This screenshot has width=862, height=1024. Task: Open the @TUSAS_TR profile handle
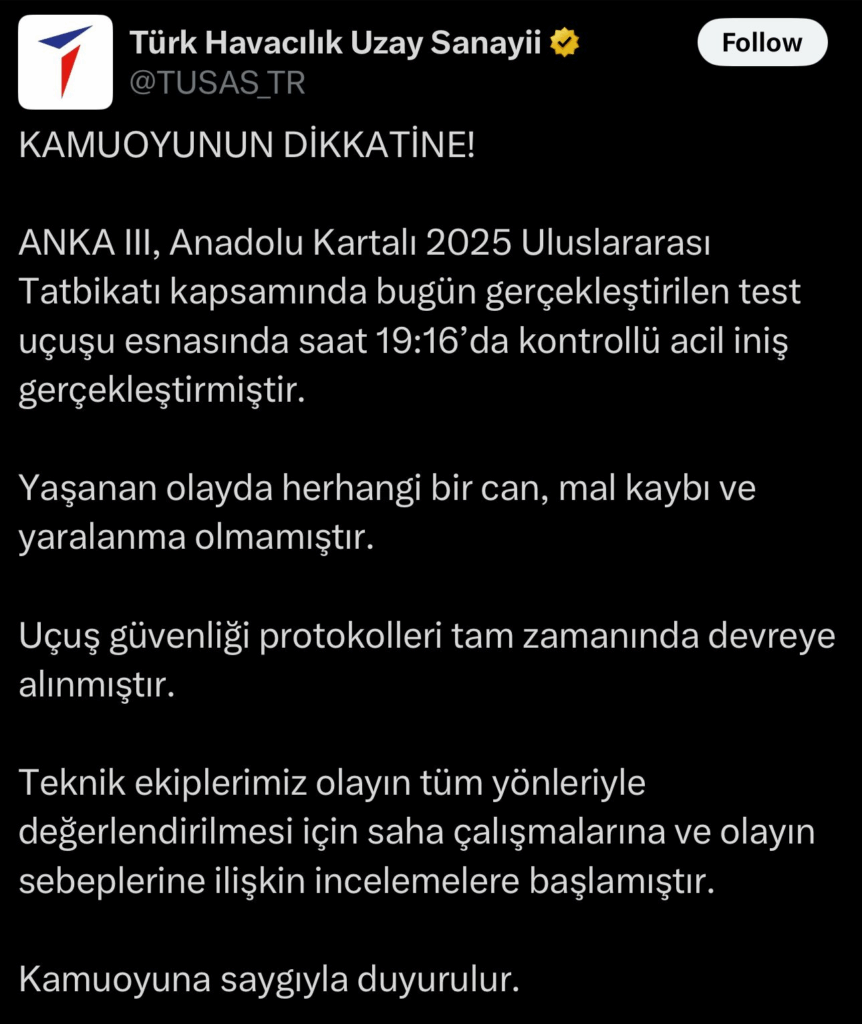[217, 84]
